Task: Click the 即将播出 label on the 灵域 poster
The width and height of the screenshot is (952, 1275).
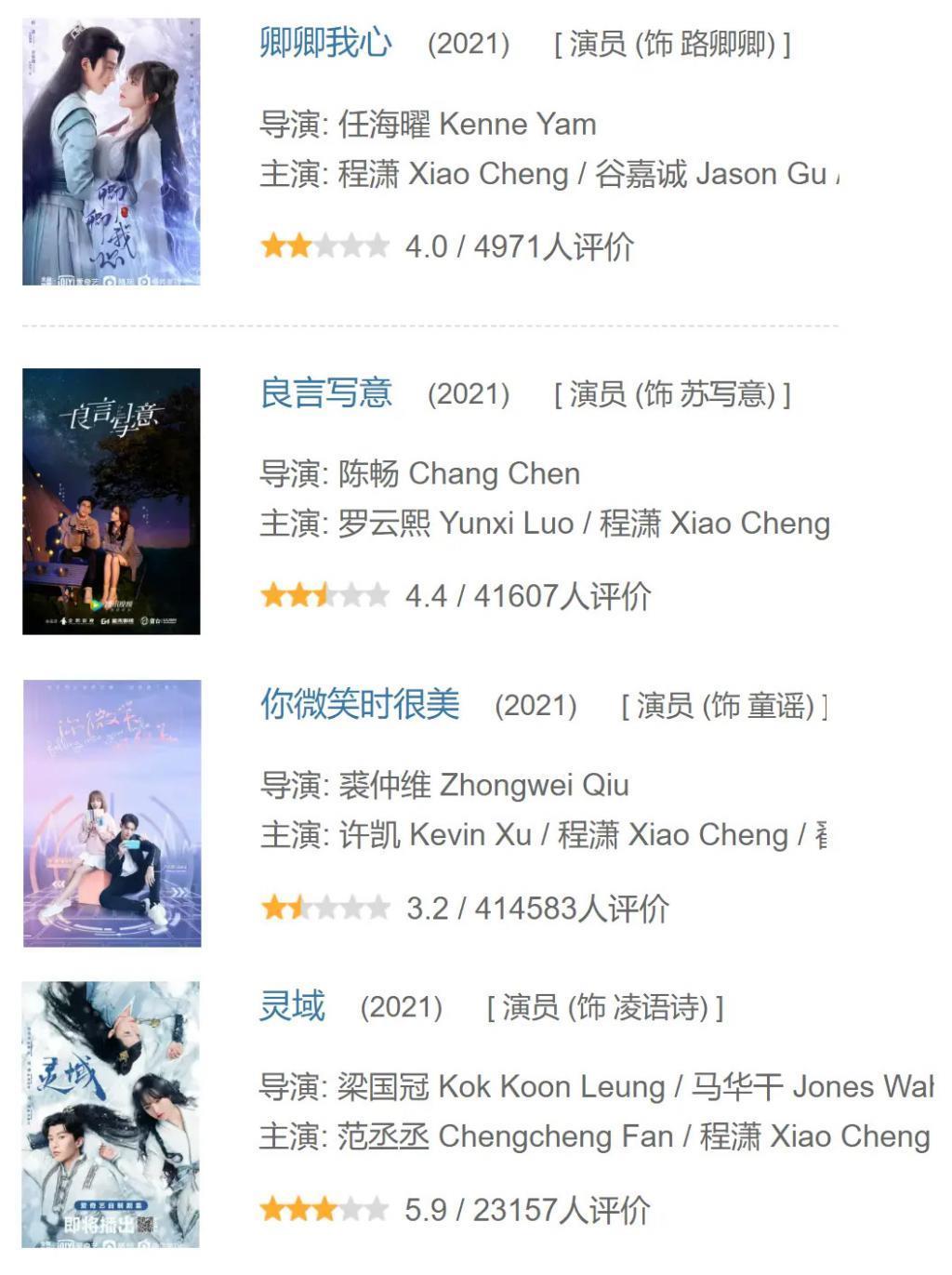Action: [x=99, y=1225]
